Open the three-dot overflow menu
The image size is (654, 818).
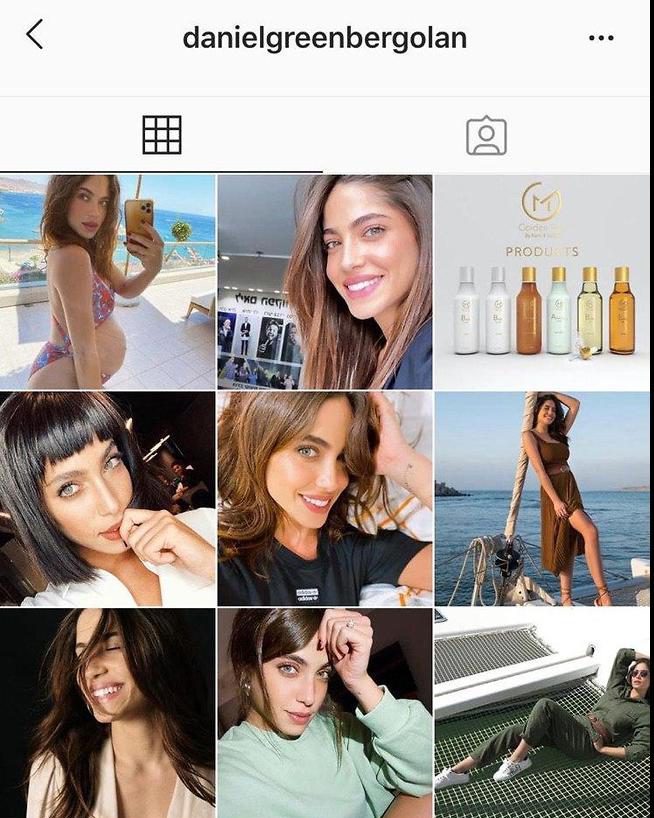point(601,38)
